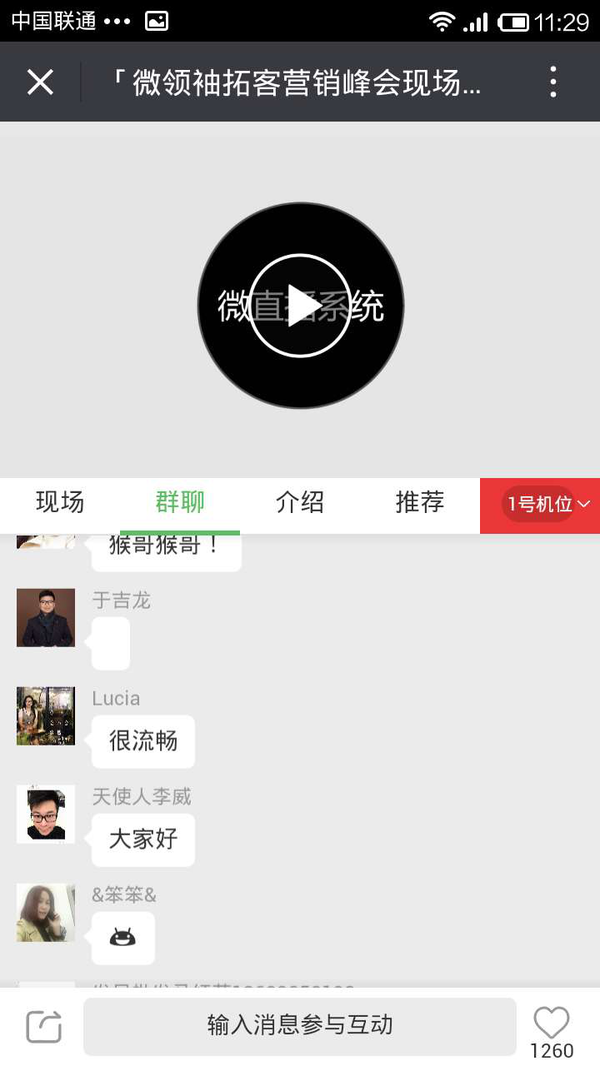Viewport: 600px width, 1066px height.
Task: Open 于吉龙's profile avatar
Action: [46, 617]
